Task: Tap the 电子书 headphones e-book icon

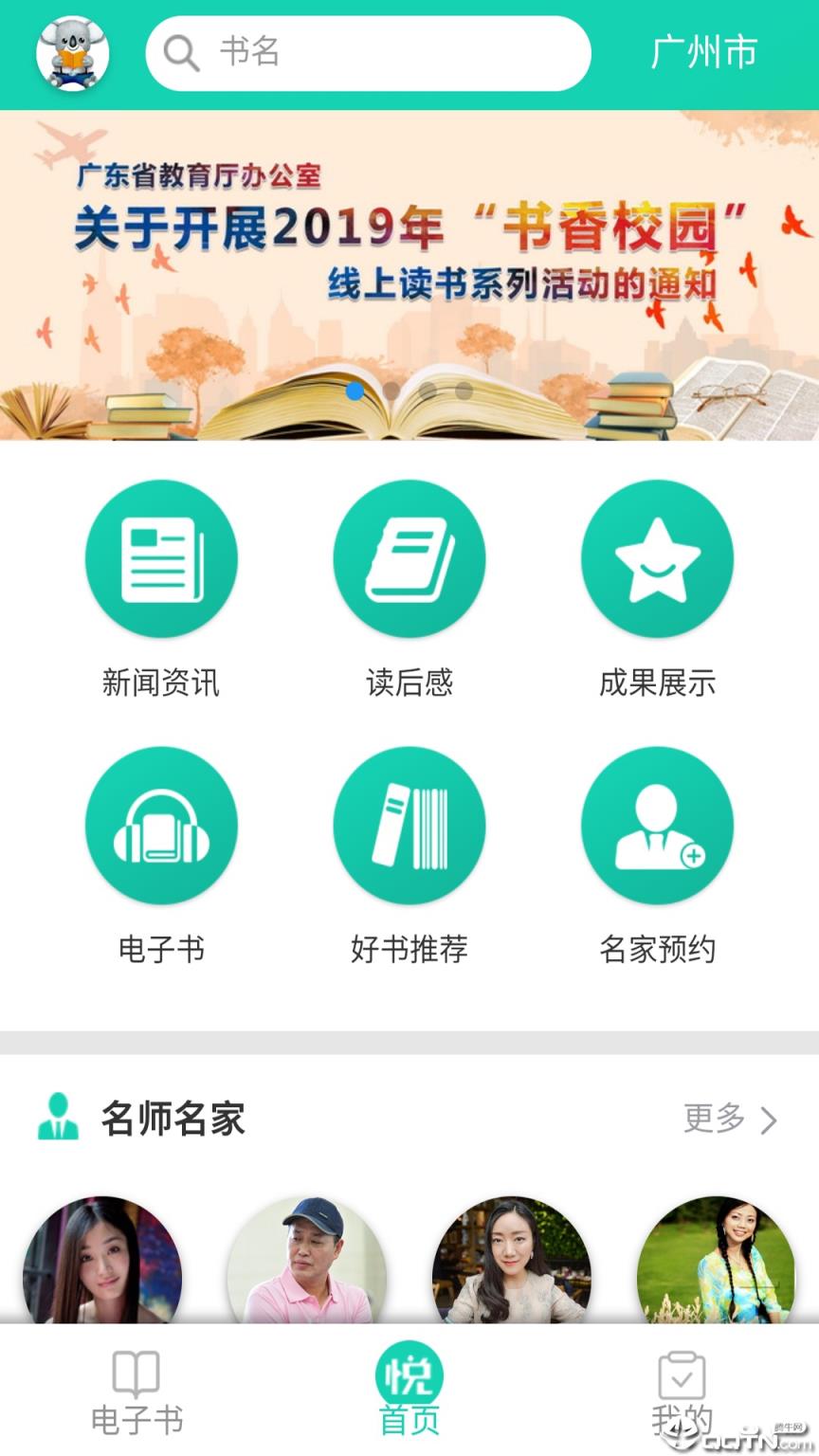Action: click(x=161, y=825)
